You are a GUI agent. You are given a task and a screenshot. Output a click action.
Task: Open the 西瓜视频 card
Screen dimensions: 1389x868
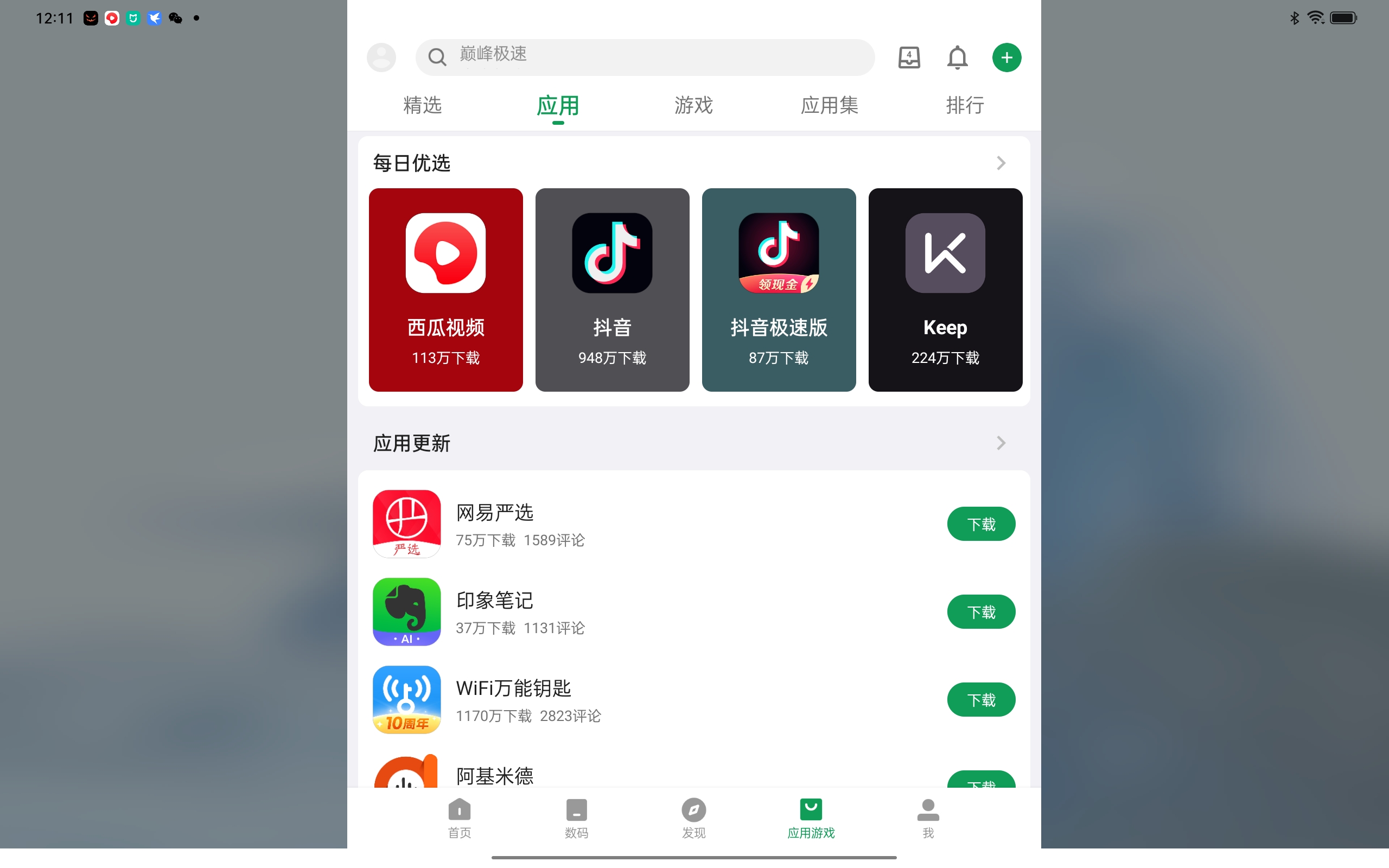pyautogui.click(x=445, y=290)
